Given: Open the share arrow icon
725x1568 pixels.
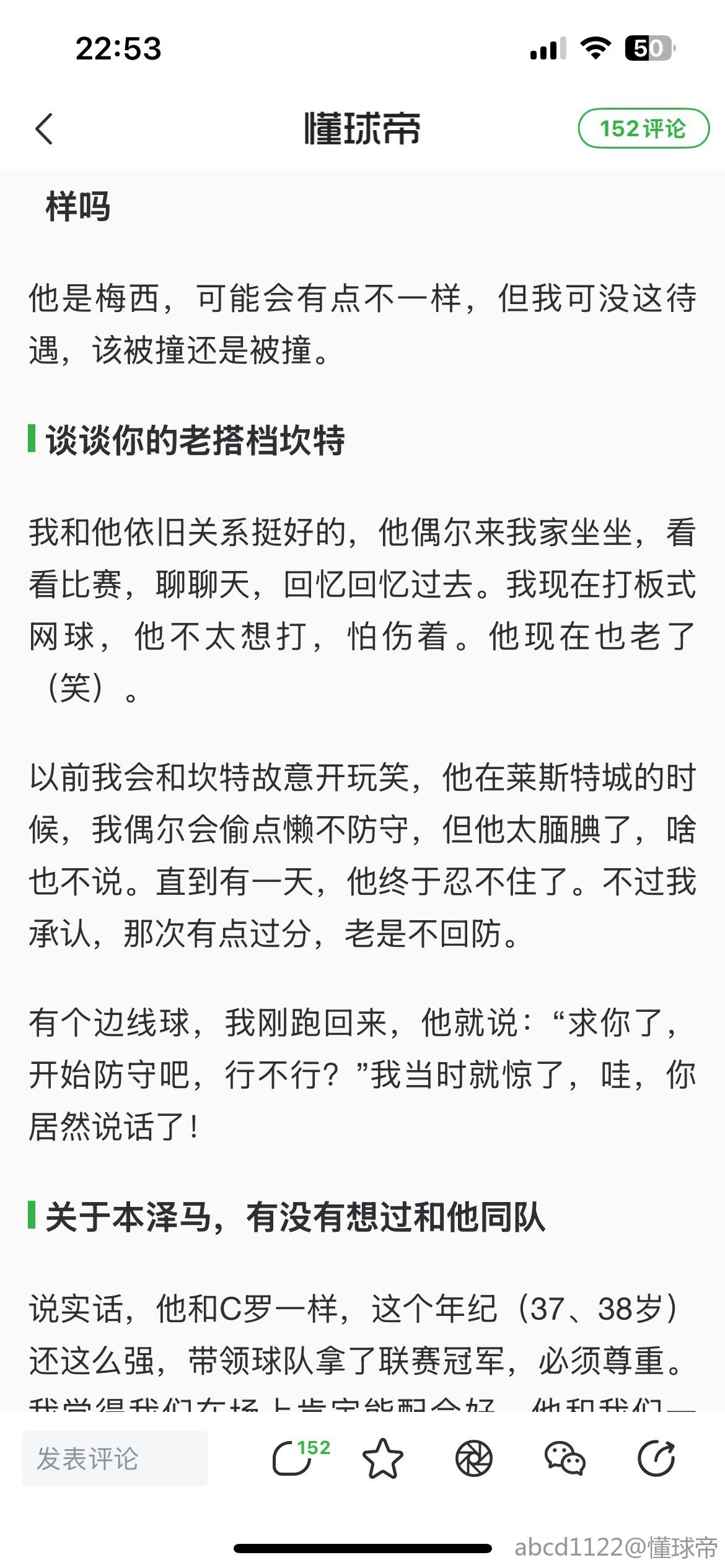Looking at the screenshot, I should [656, 1458].
